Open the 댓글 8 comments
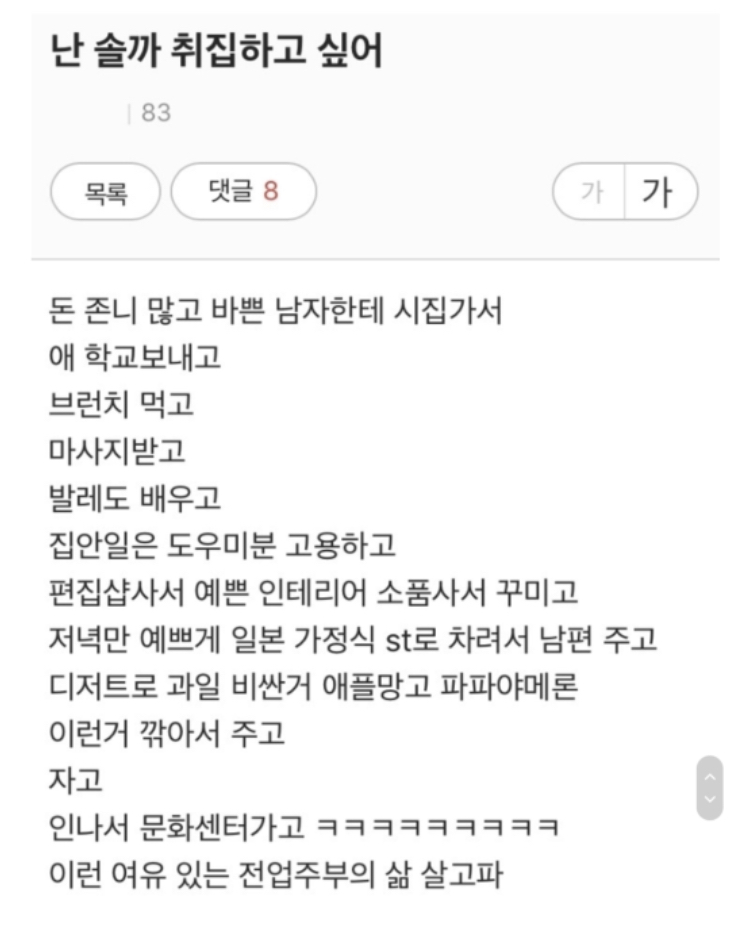This screenshot has height=946, width=750. (x=243, y=191)
